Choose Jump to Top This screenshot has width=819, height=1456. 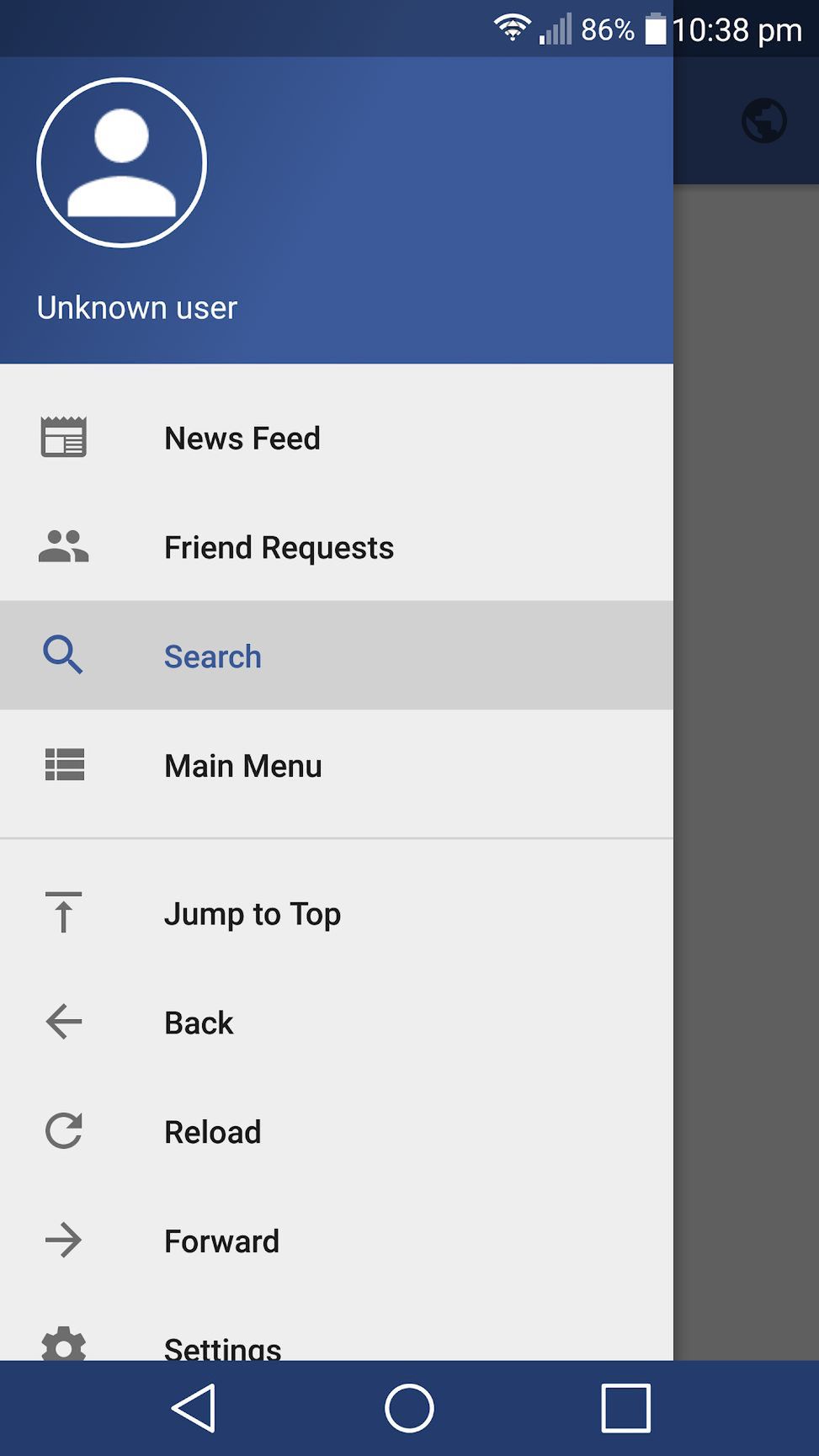tap(337, 913)
